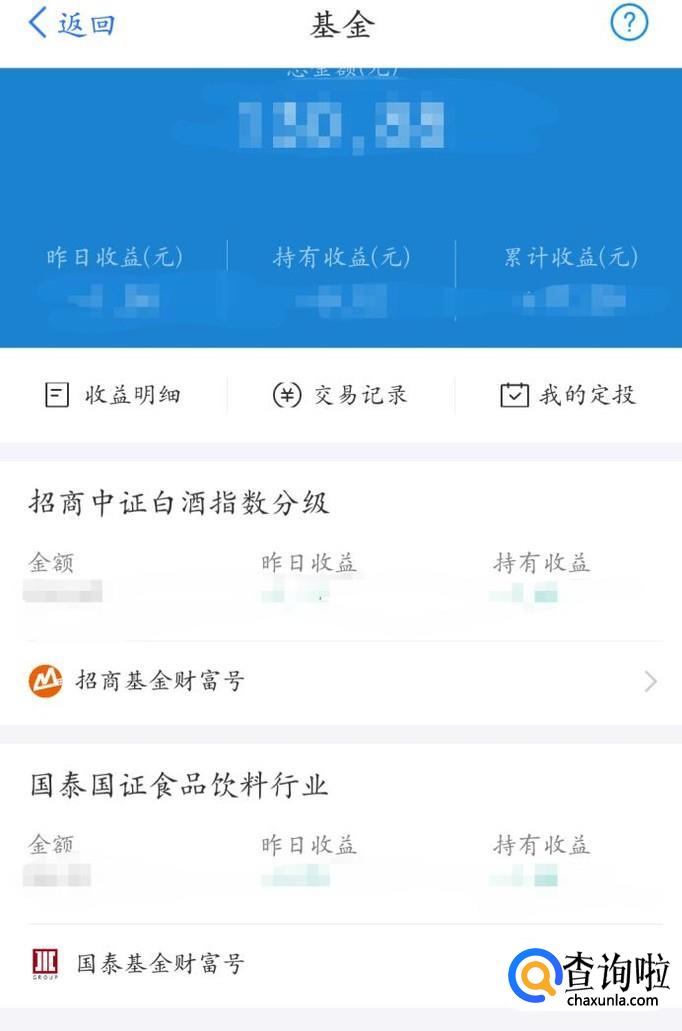Open the 招商基金财富号 row
The width and height of the screenshot is (682, 1031).
340,682
